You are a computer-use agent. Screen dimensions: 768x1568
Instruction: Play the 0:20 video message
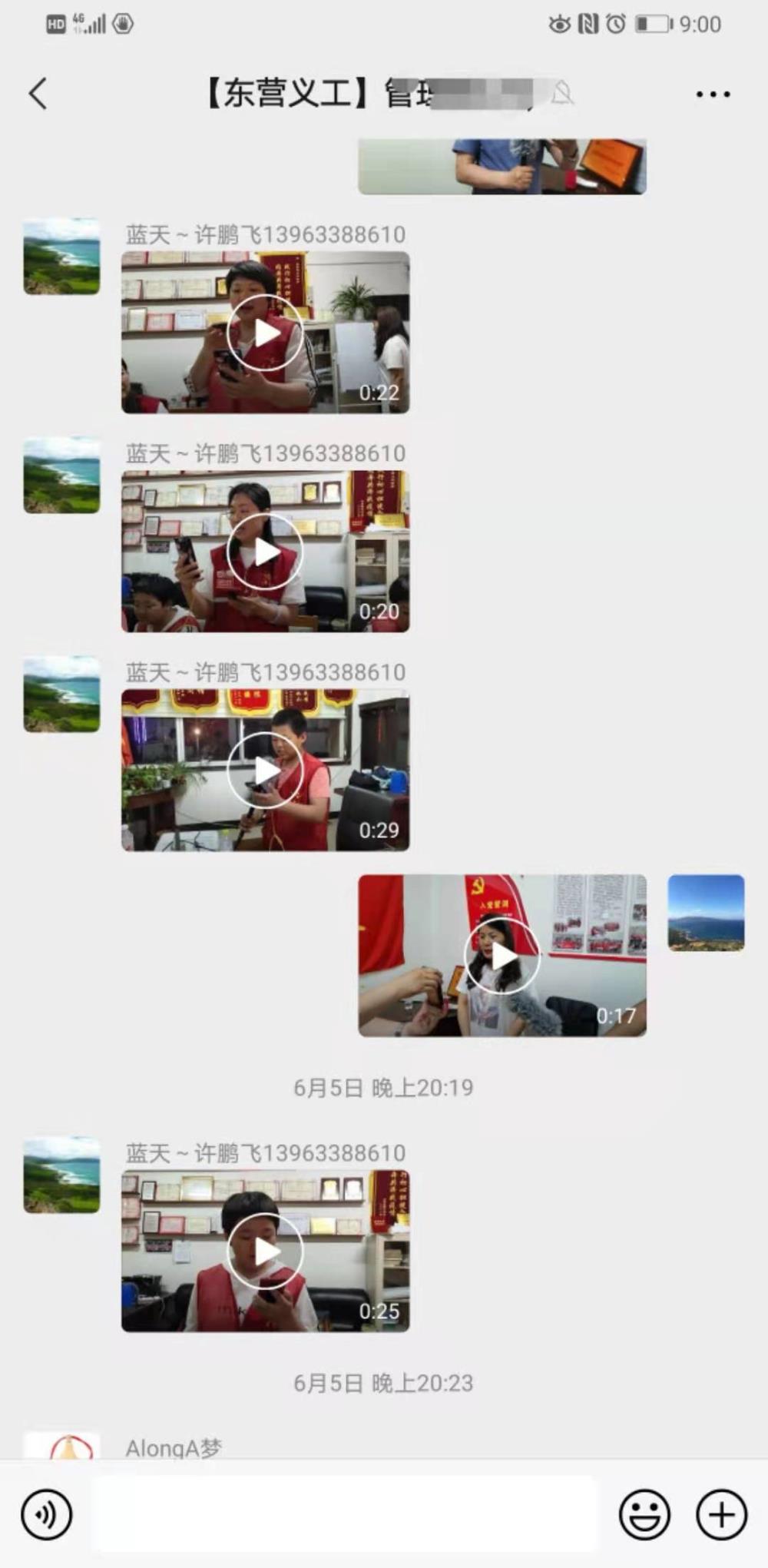(265, 551)
